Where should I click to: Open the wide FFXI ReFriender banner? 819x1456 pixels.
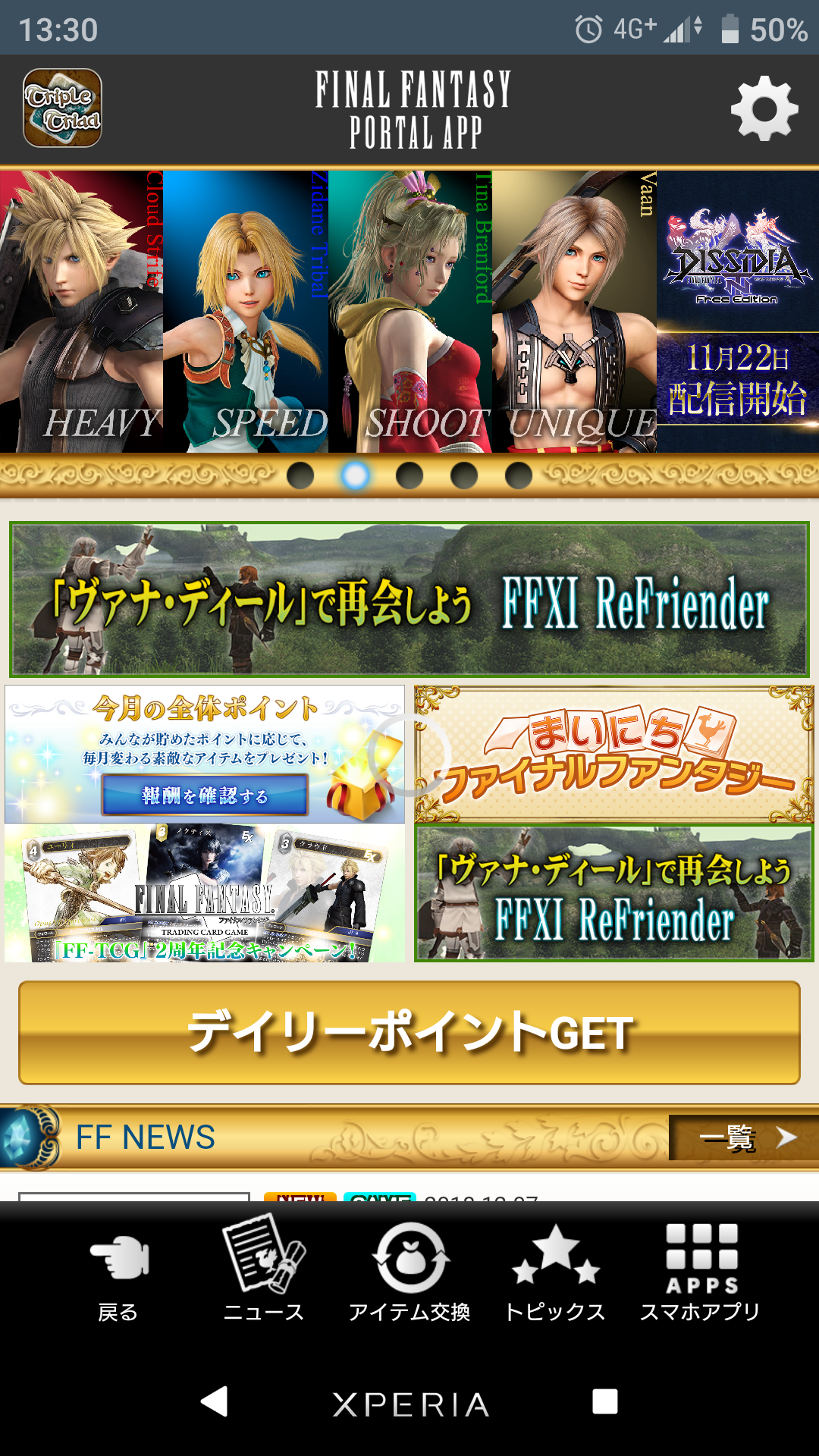[x=409, y=599]
